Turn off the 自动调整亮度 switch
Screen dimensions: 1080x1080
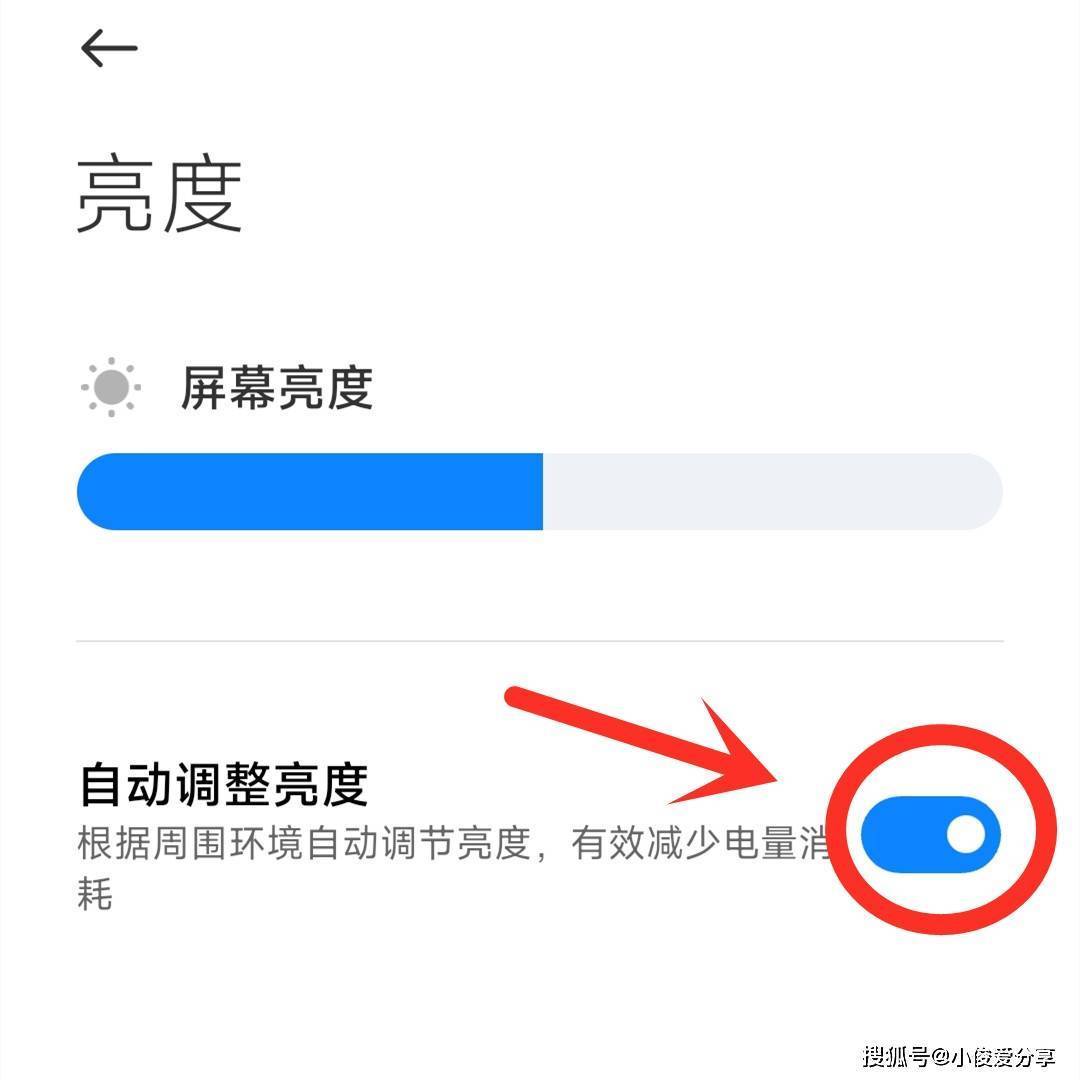click(x=930, y=834)
